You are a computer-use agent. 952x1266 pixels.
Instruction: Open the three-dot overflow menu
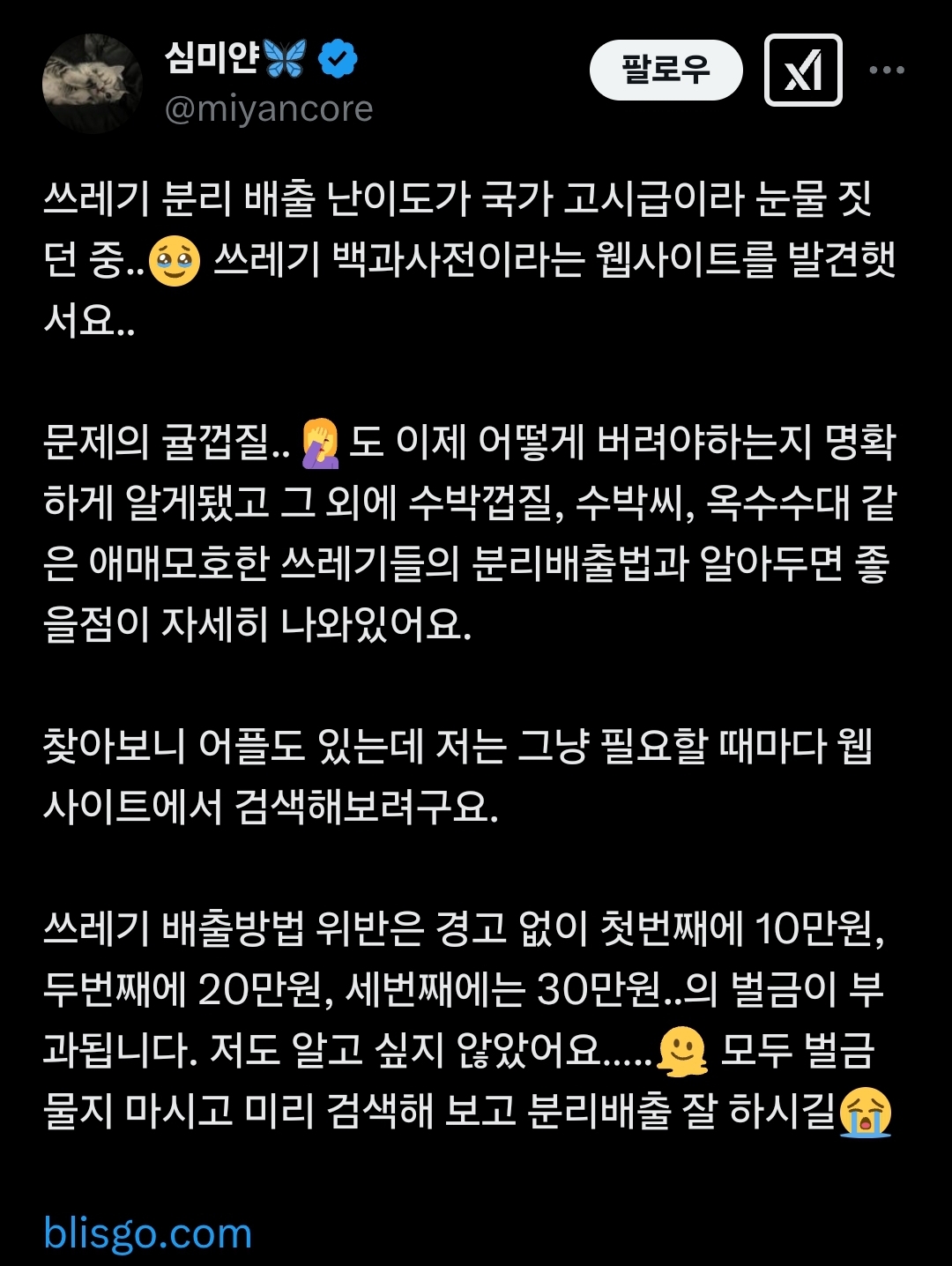pyautogui.click(x=886, y=71)
